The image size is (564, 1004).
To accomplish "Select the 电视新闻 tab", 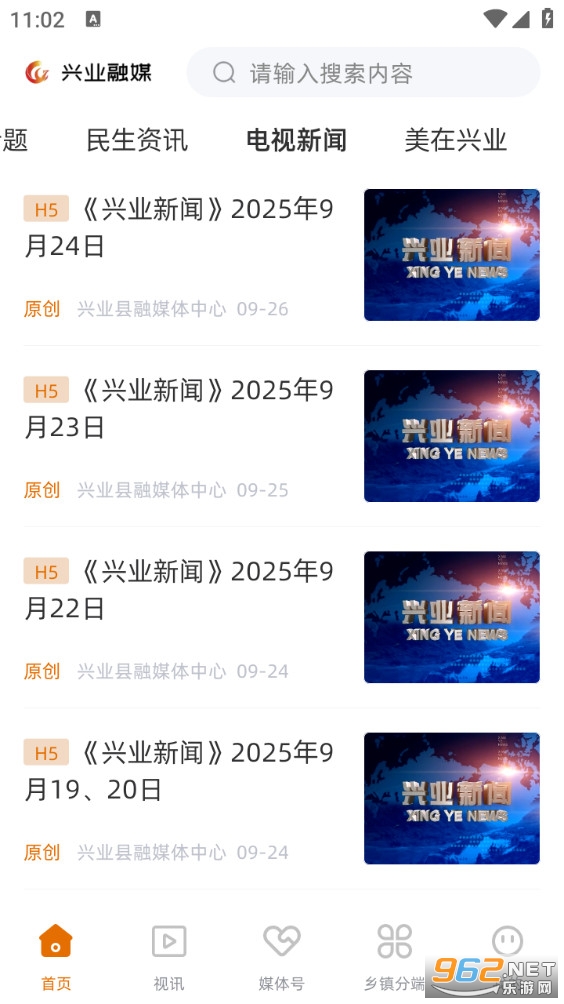I will click(x=296, y=140).
